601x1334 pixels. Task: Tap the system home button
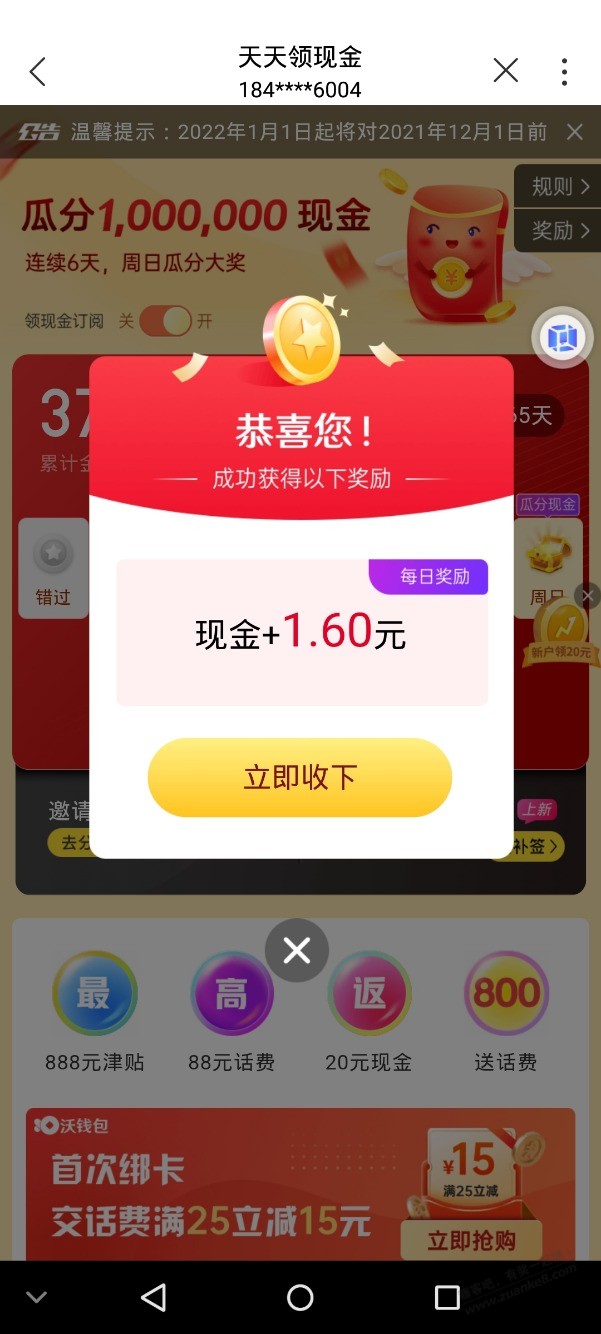coord(300,1298)
